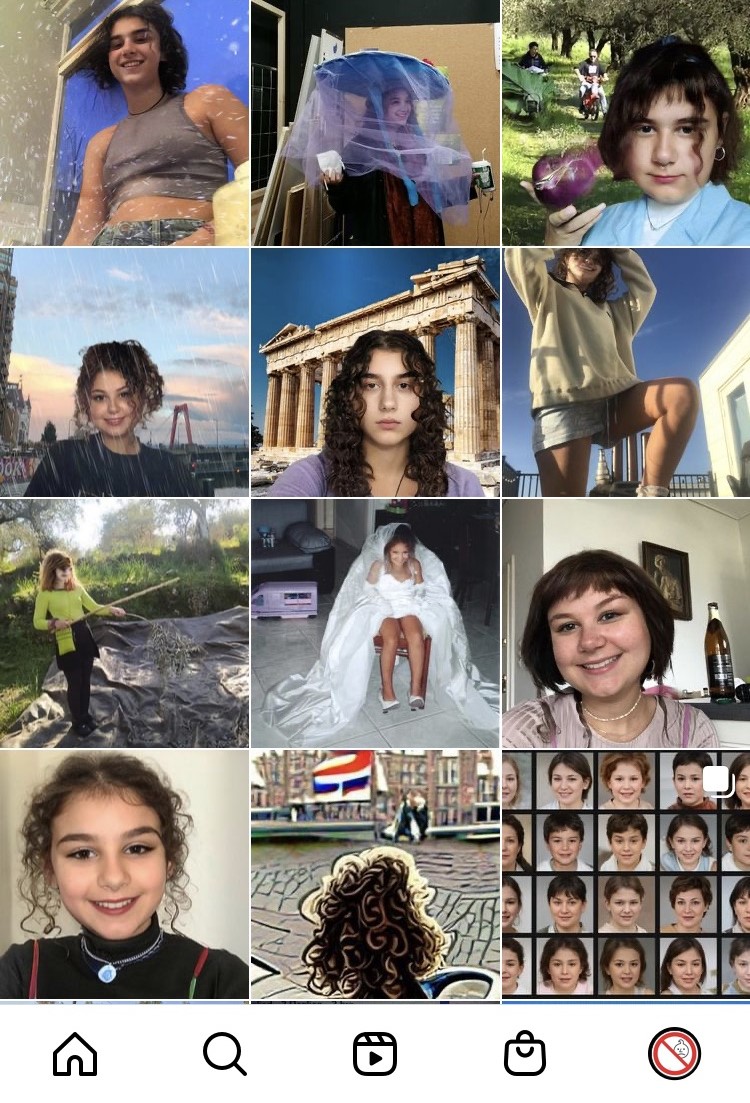The height and width of the screenshot is (1103, 750).
Task: Open the post holding a red onion
Action: [626, 122]
